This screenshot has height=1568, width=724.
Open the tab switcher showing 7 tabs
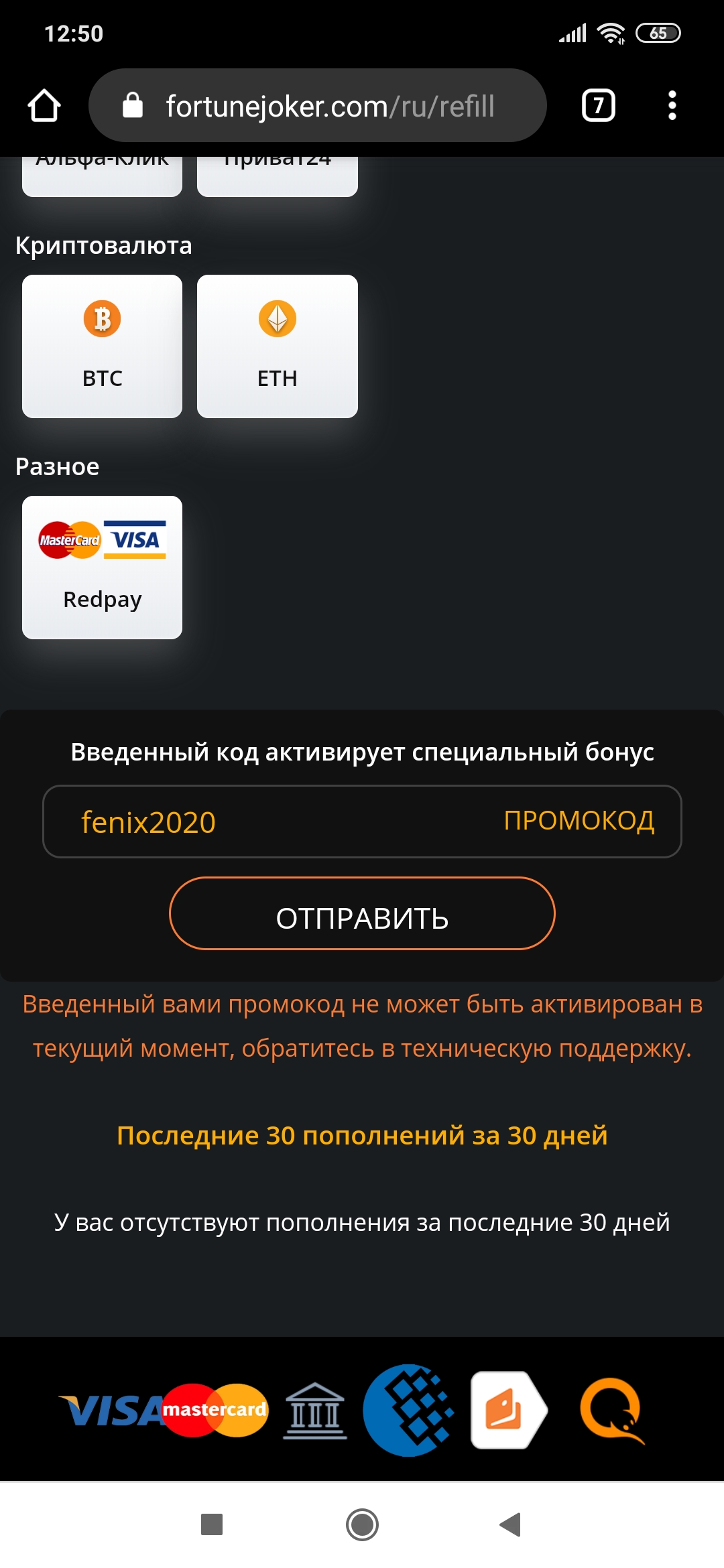tap(598, 106)
